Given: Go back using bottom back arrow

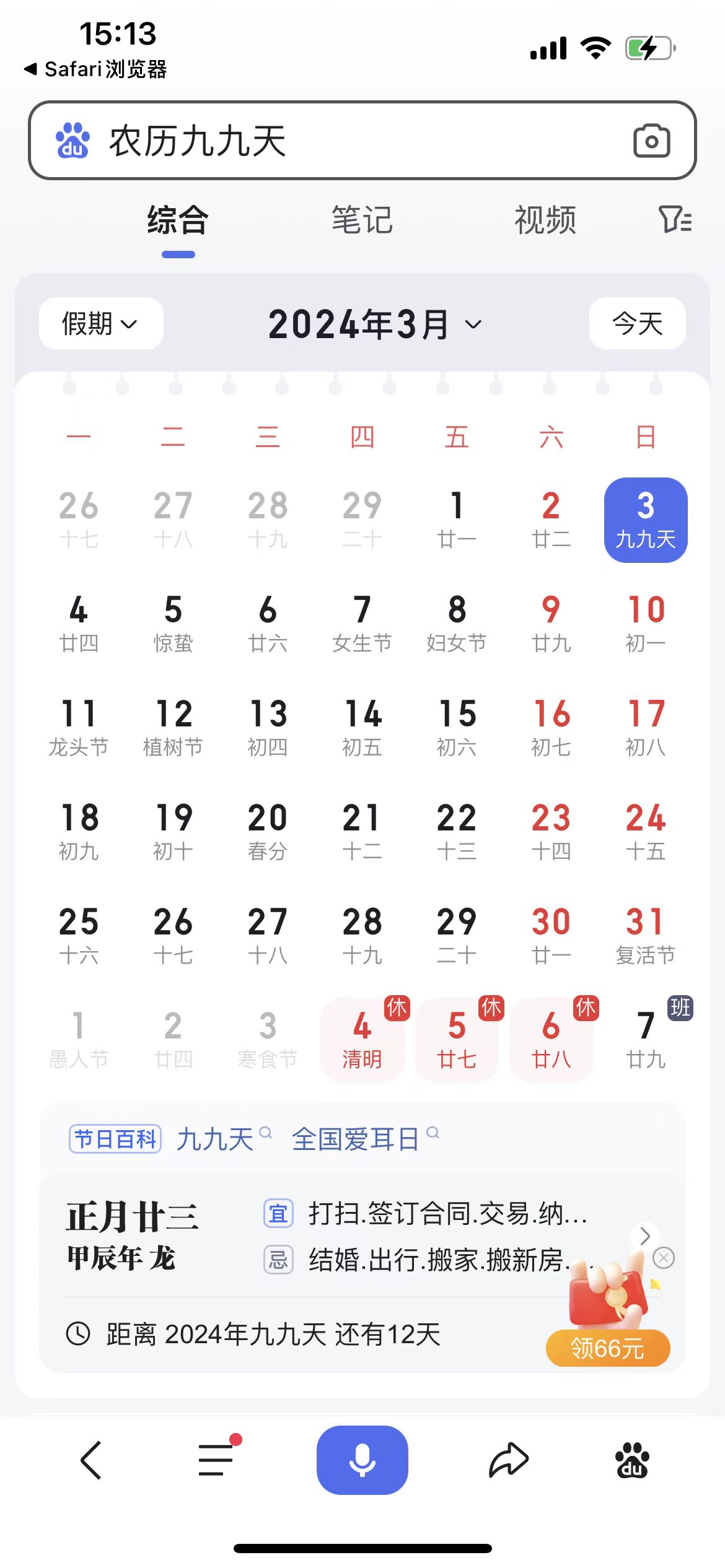Looking at the screenshot, I should 91,1460.
